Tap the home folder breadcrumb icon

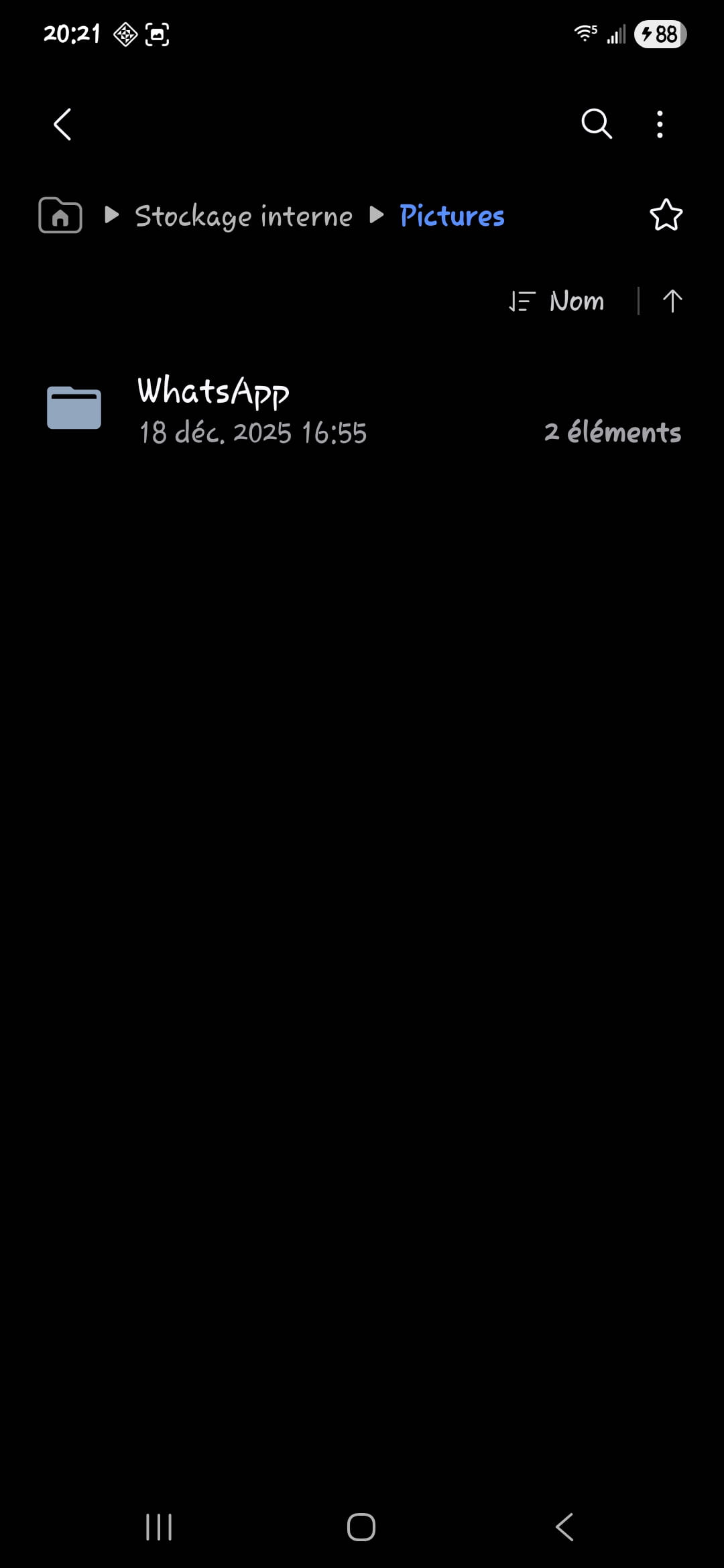60,216
